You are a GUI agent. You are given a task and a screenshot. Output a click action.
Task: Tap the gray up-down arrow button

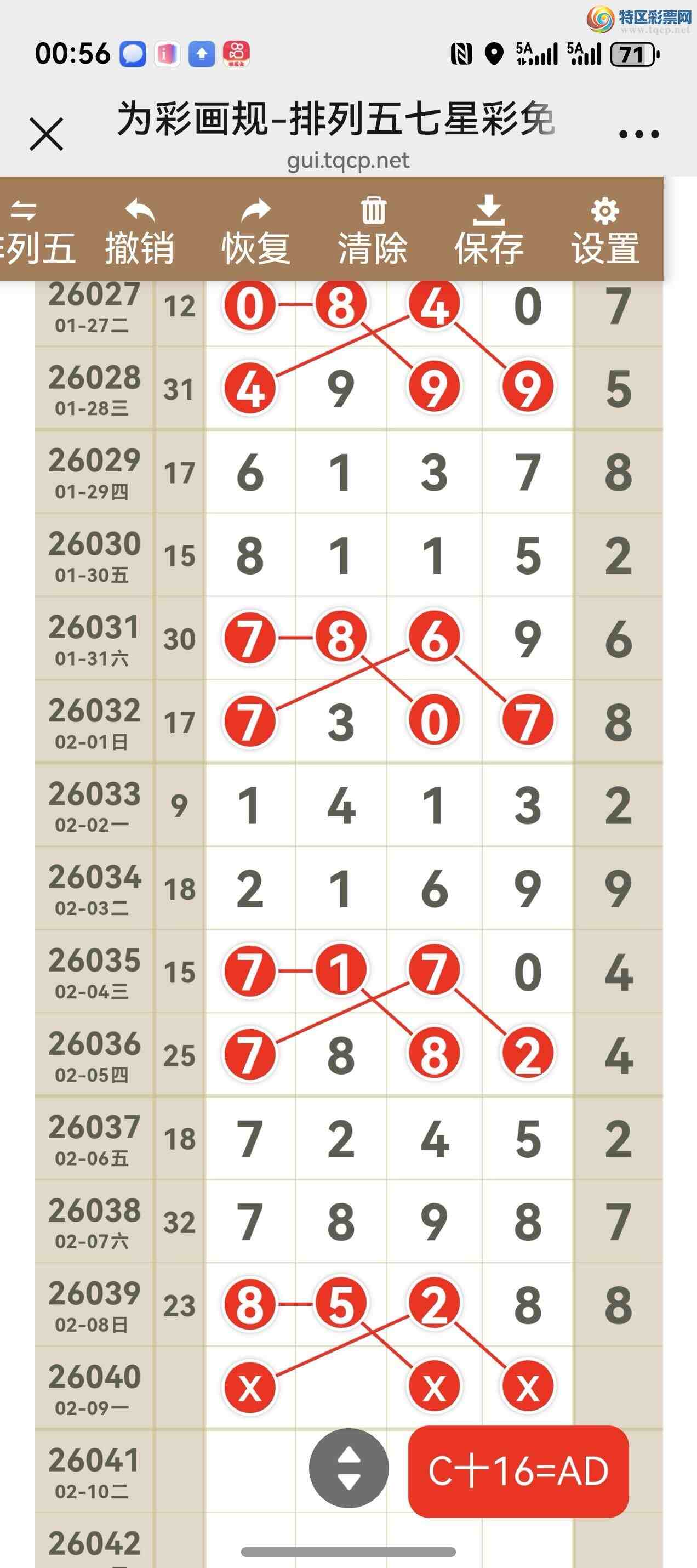(348, 1468)
